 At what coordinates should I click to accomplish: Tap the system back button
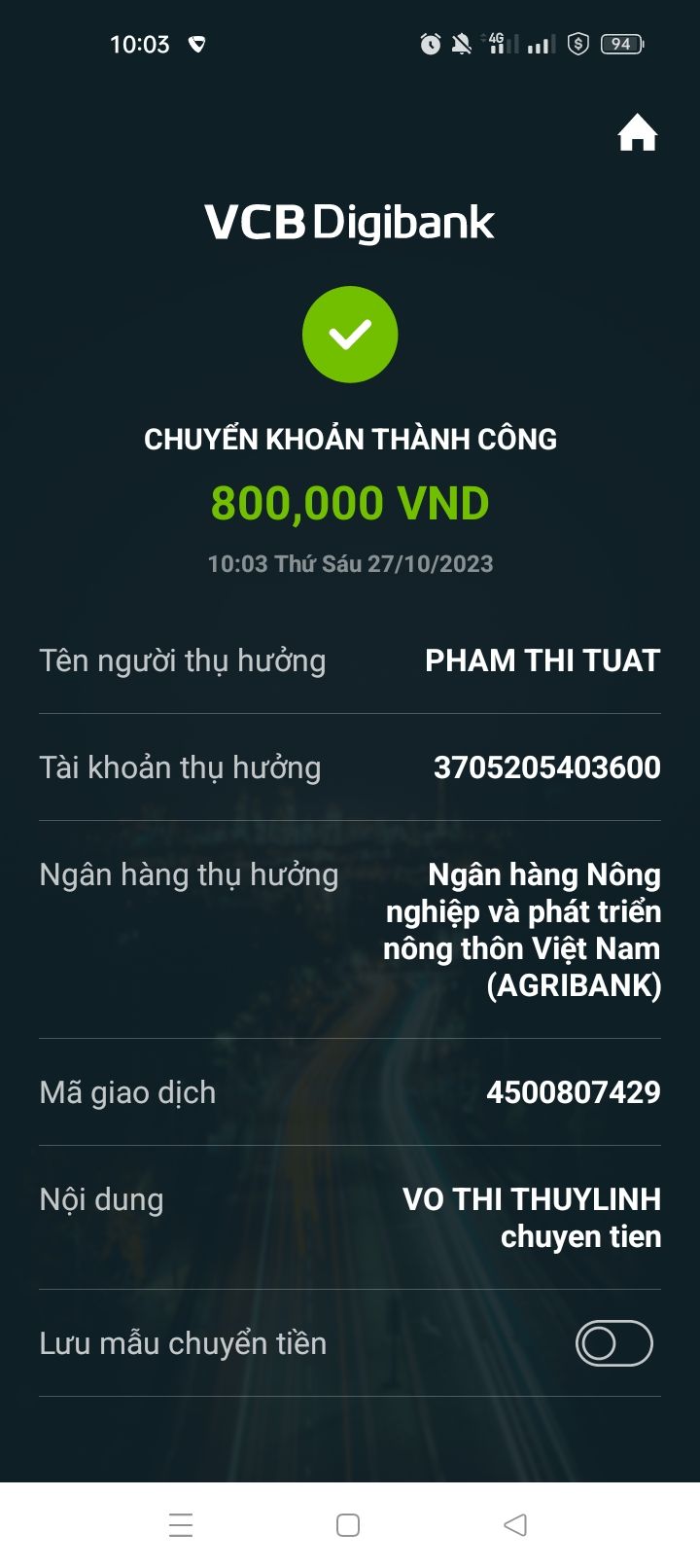click(515, 1524)
